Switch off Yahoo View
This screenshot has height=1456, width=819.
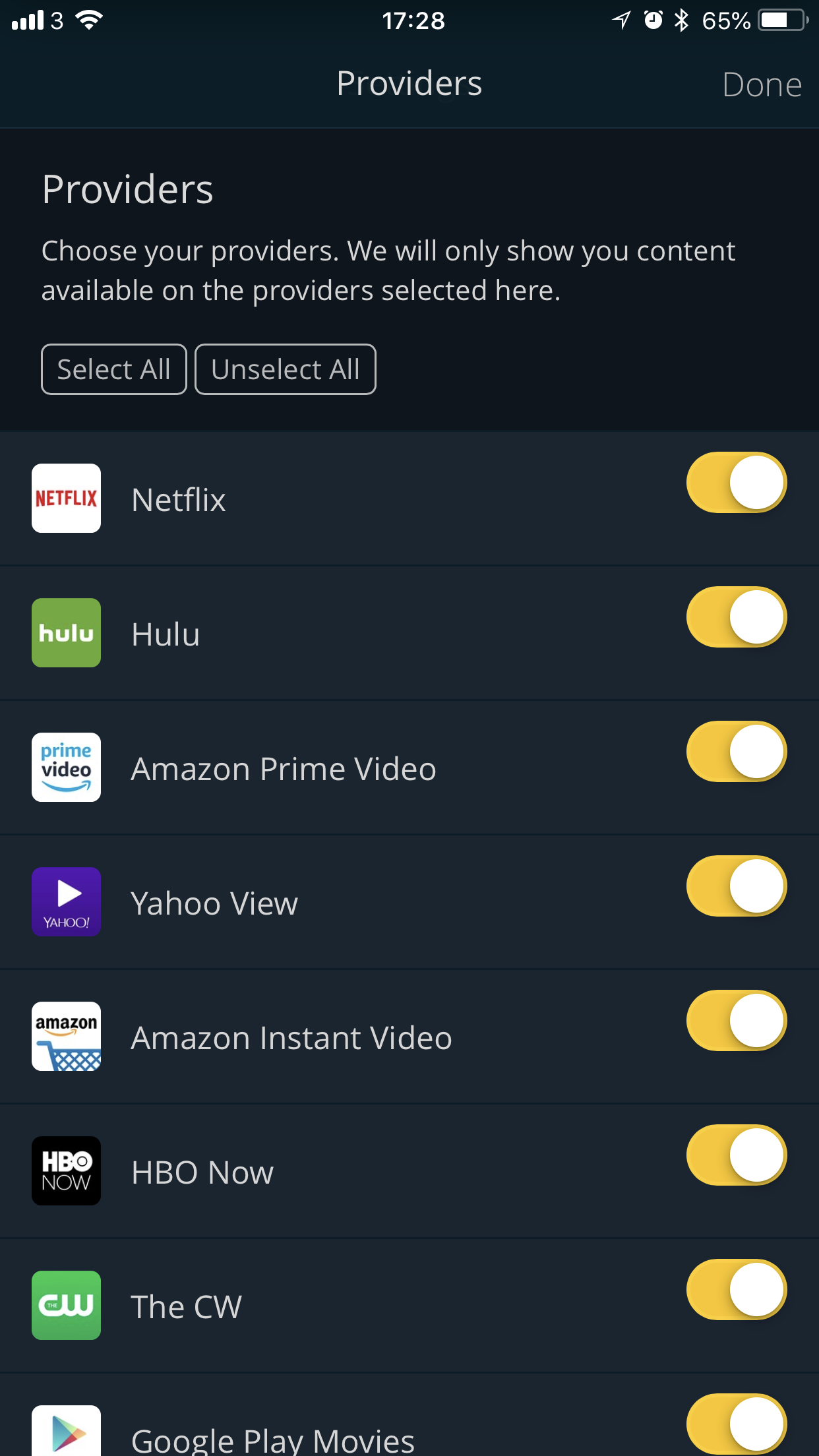(x=737, y=886)
